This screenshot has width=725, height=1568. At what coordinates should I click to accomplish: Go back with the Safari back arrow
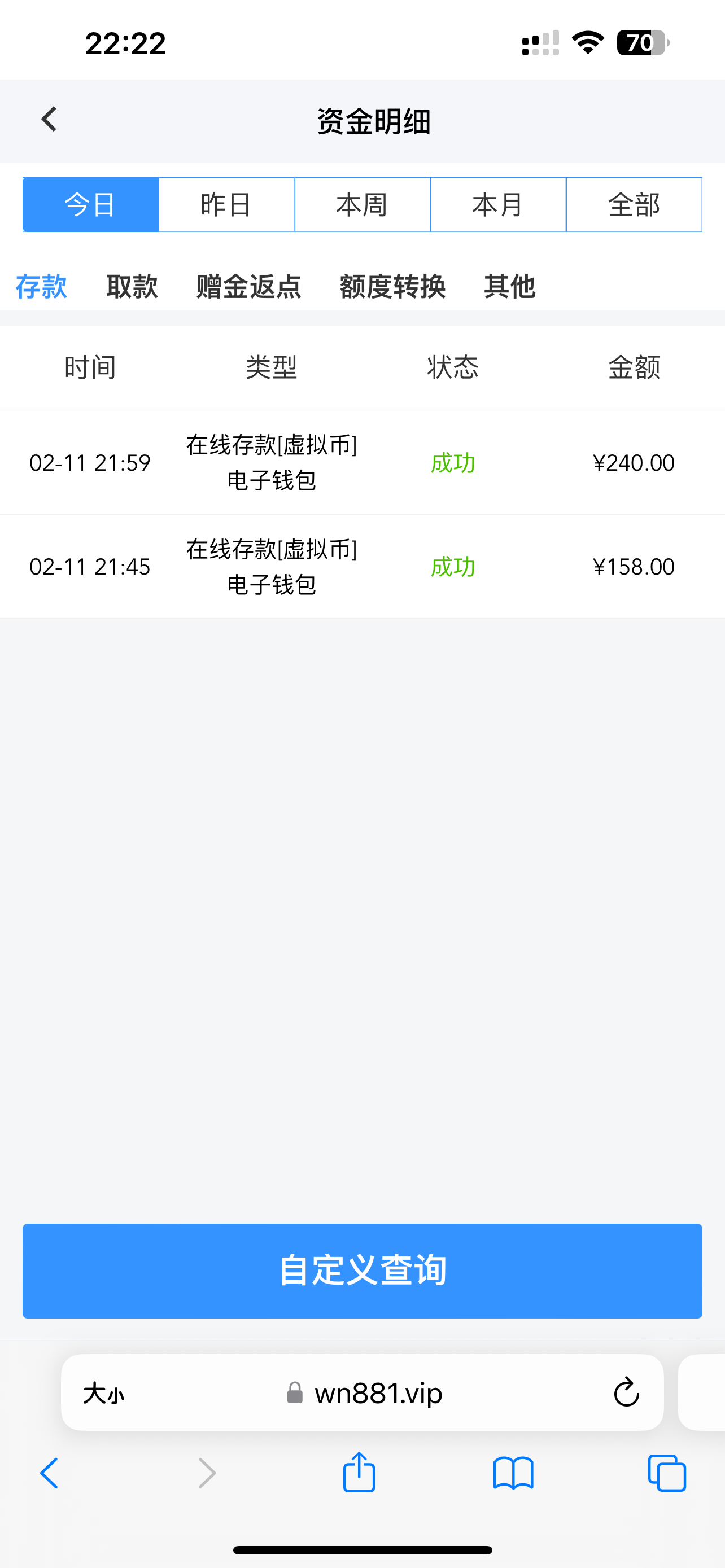(49, 1473)
